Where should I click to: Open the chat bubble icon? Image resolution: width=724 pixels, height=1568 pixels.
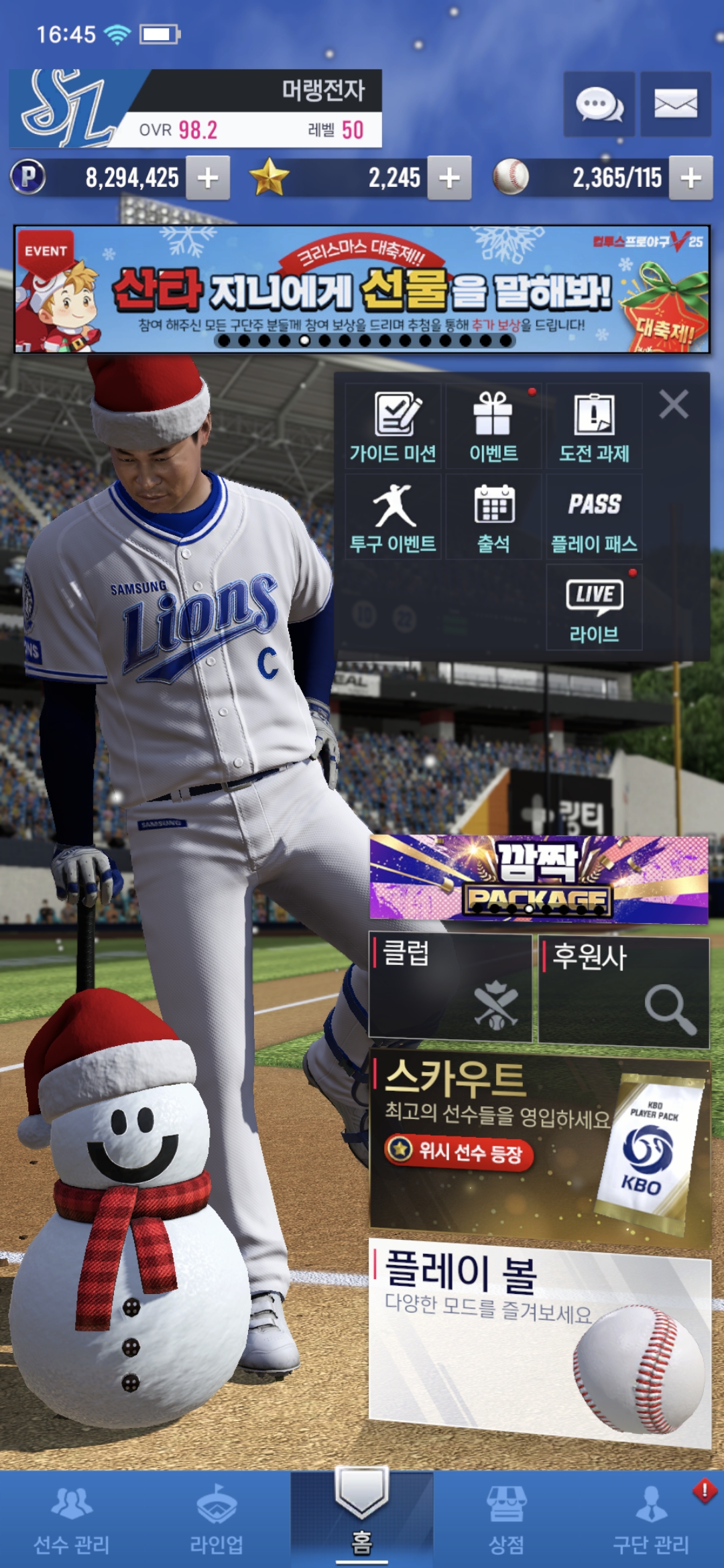point(599,105)
